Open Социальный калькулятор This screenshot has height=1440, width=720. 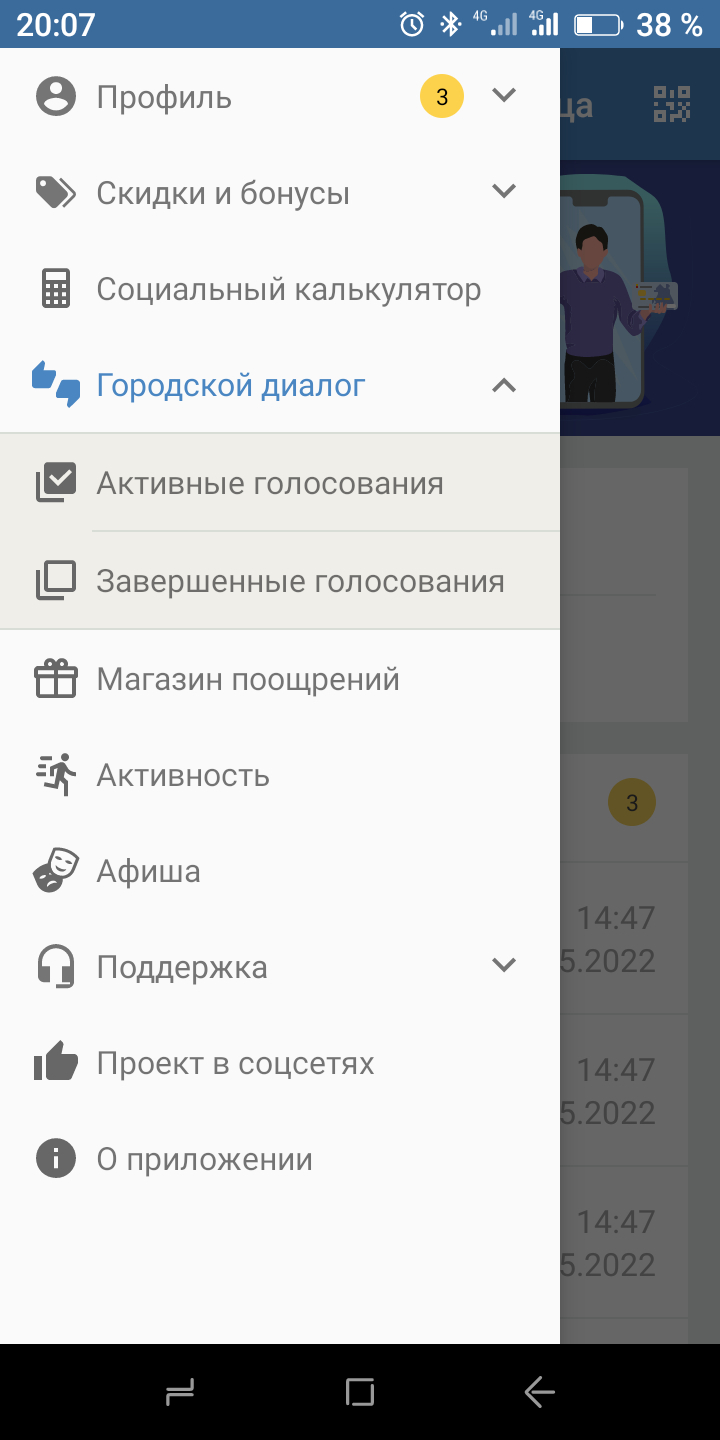[288, 290]
